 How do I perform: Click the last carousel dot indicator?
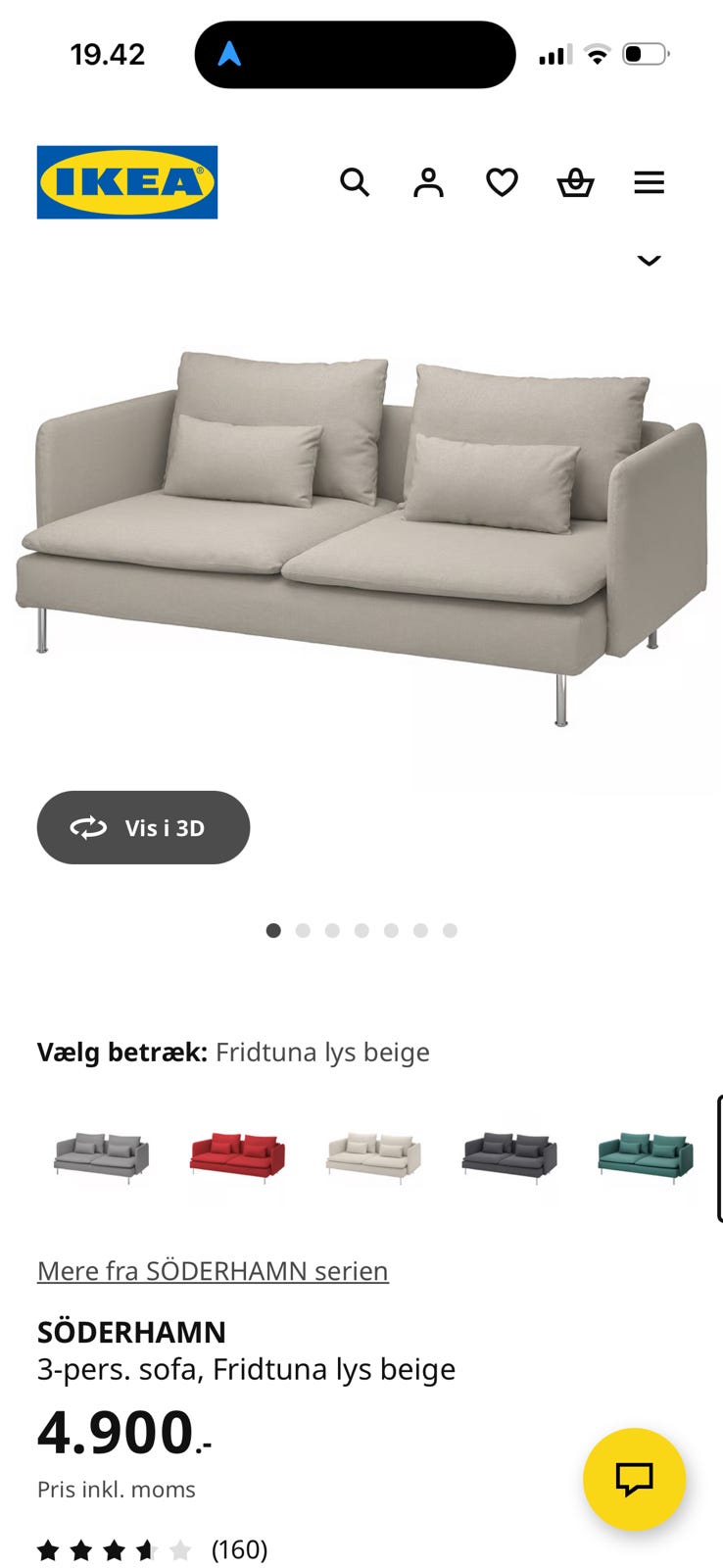451,930
